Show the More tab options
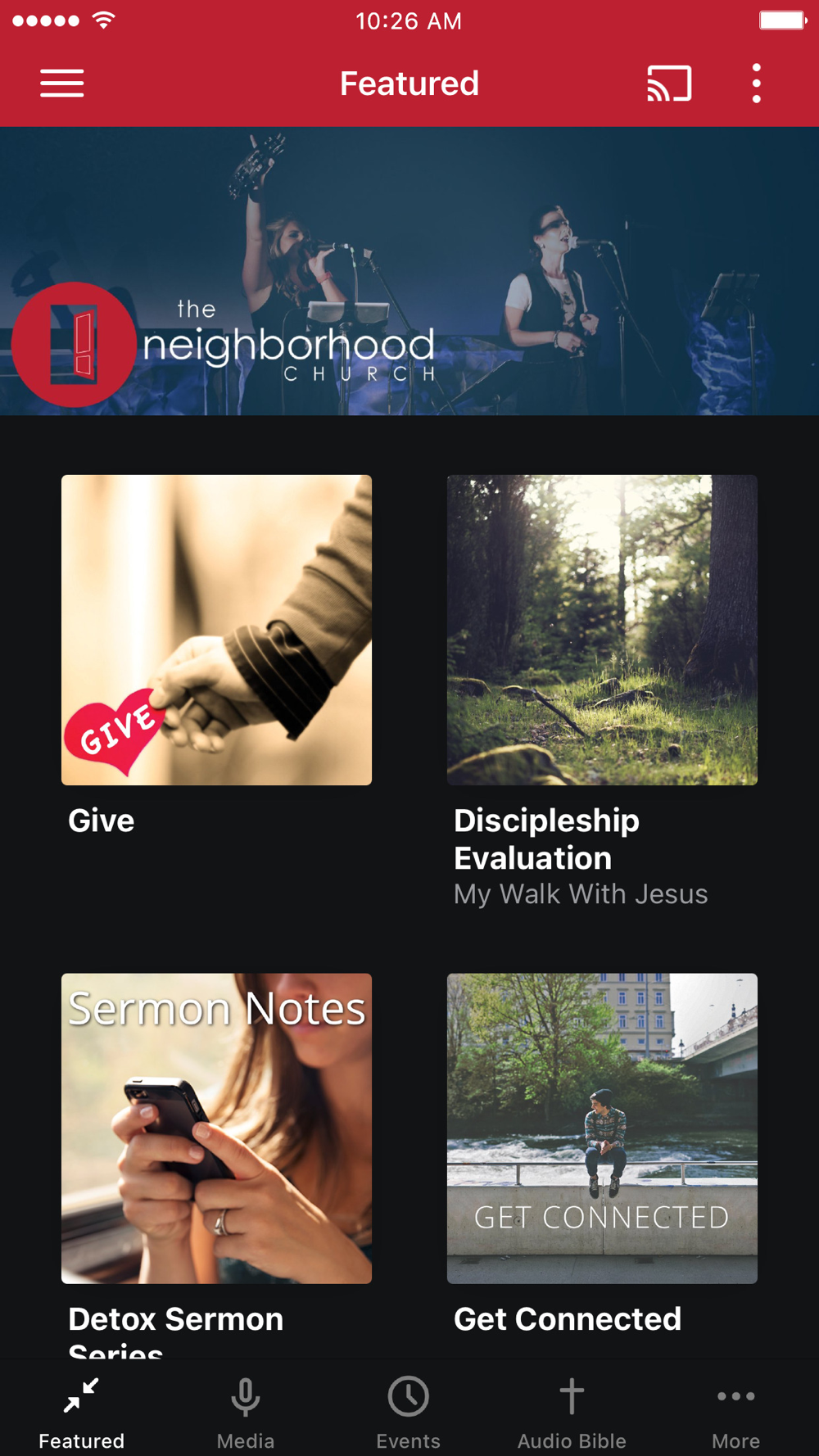The width and height of the screenshot is (819, 1456). [x=735, y=1412]
